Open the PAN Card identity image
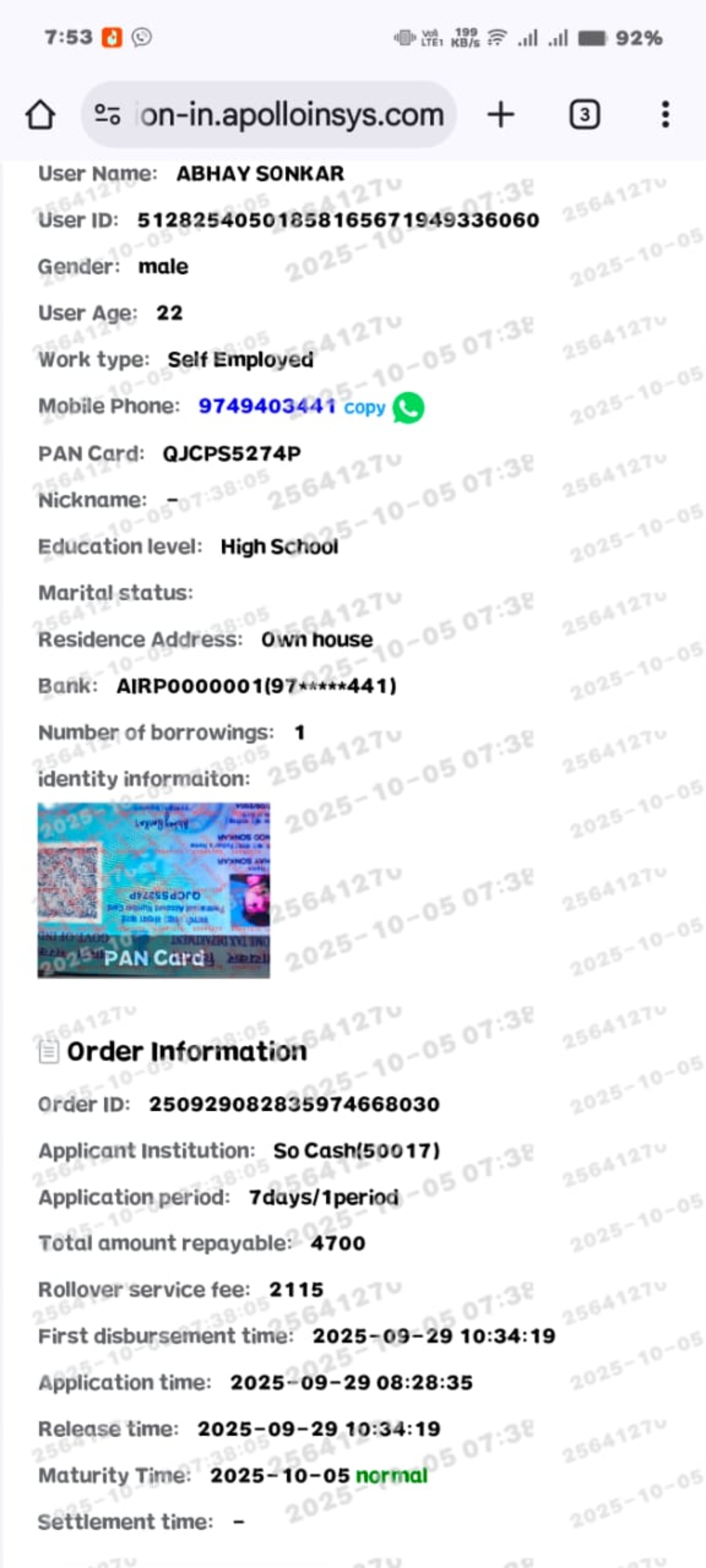Viewport: 706px width, 1568px height. (x=154, y=890)
